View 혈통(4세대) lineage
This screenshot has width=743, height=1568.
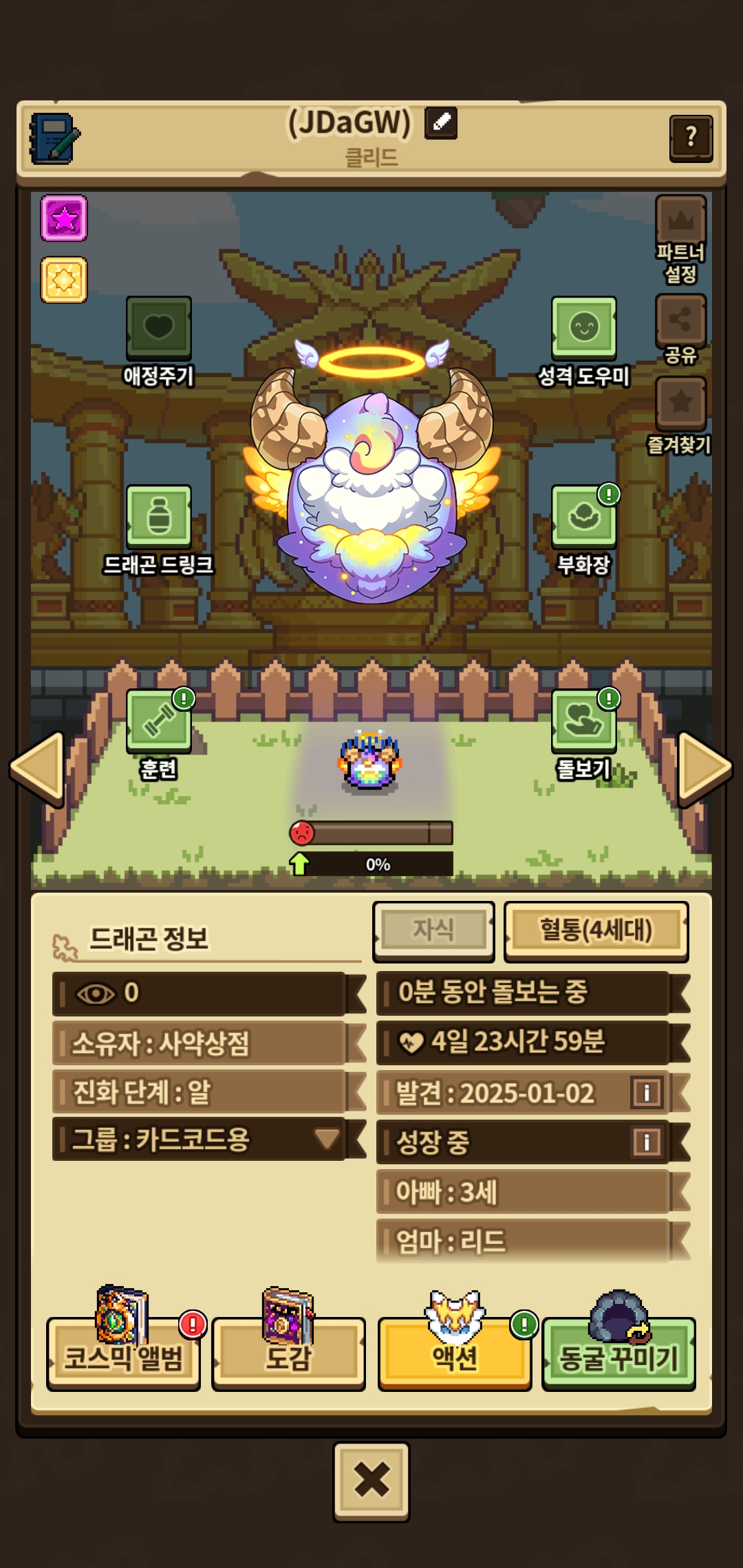(596, 930)
